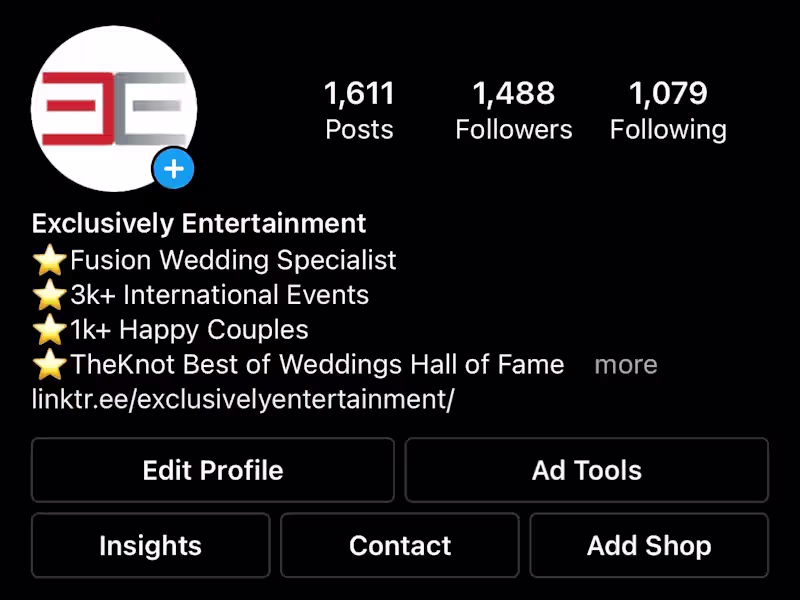This screenshot has width=800, height=600.
Task: Select the Add Shop button
Action: [x=649, y=546]
